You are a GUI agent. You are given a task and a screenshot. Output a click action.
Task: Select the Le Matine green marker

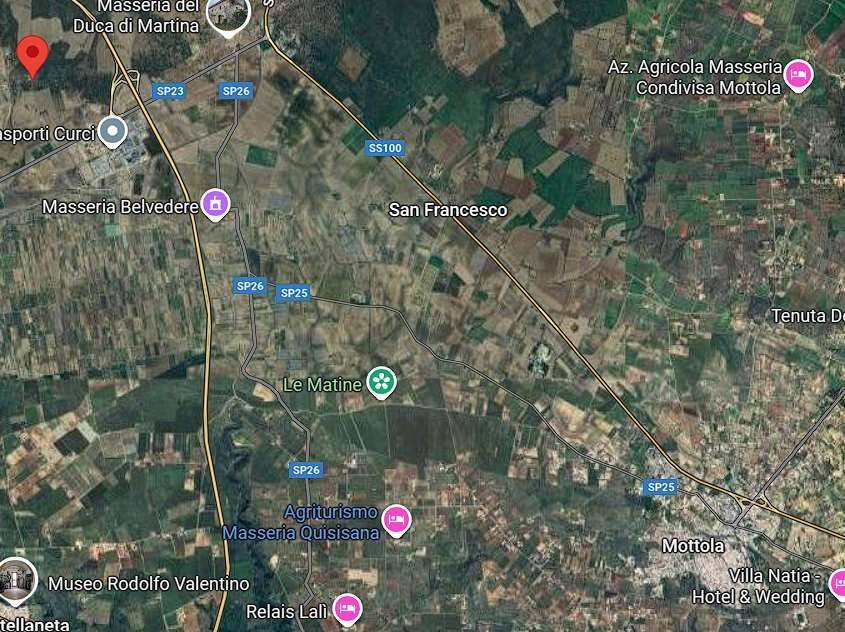381,381
